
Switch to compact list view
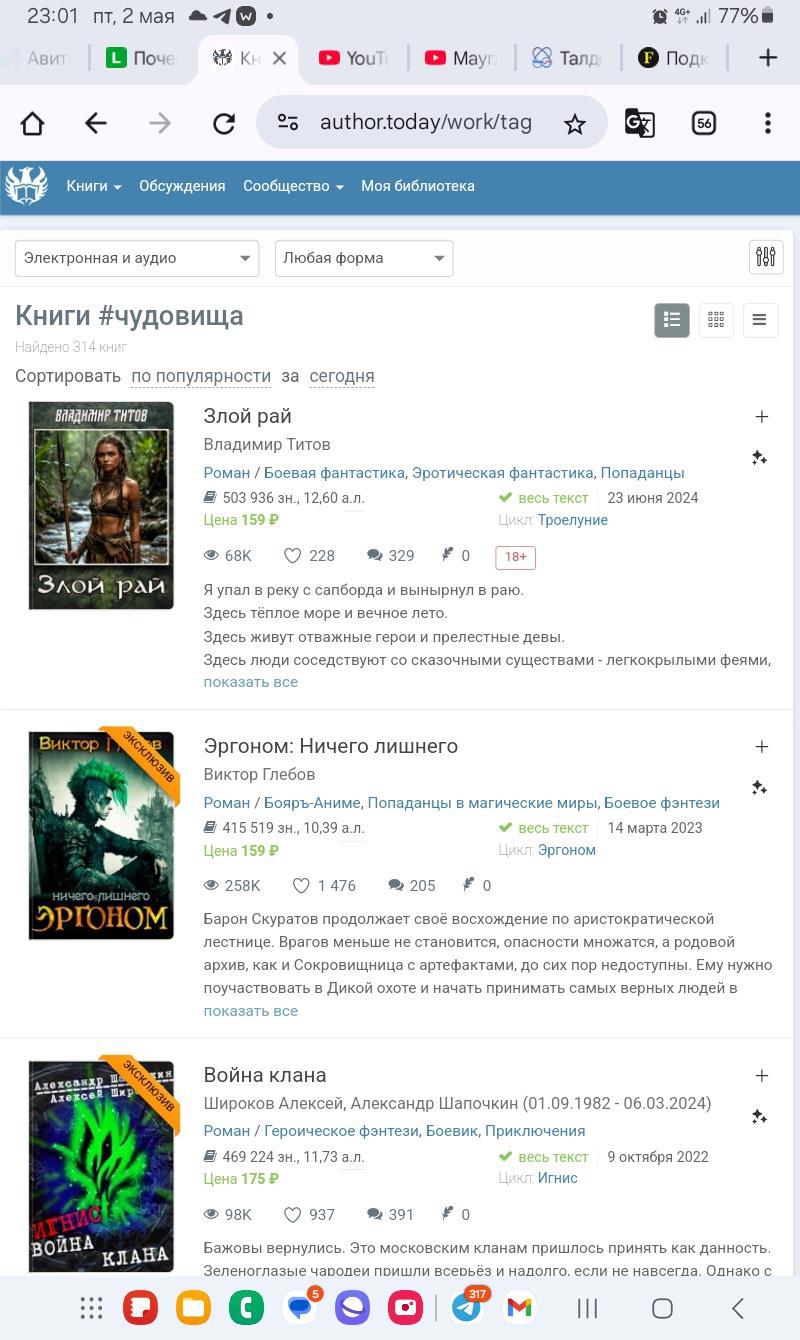click(760, 320)
